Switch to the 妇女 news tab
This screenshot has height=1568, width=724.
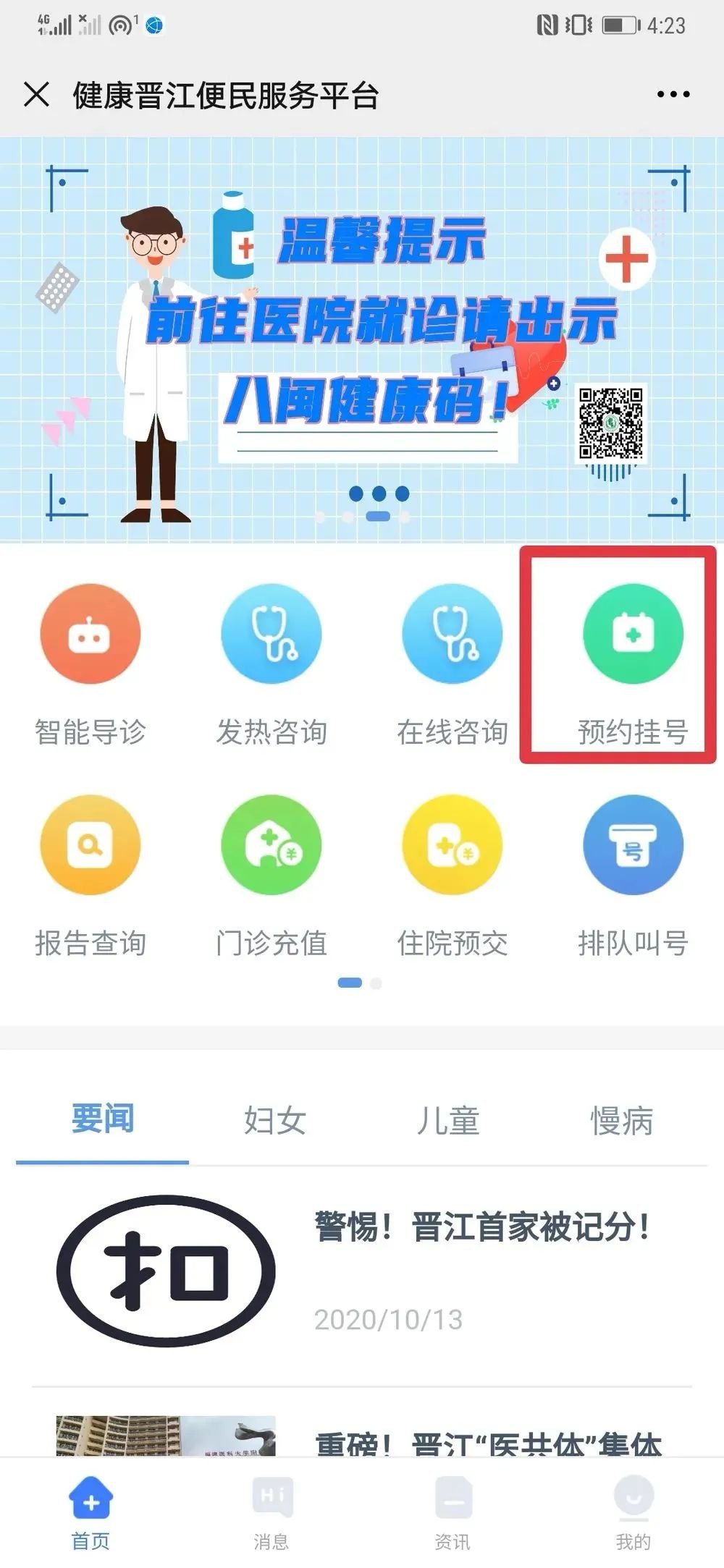tap(275, 1121)
